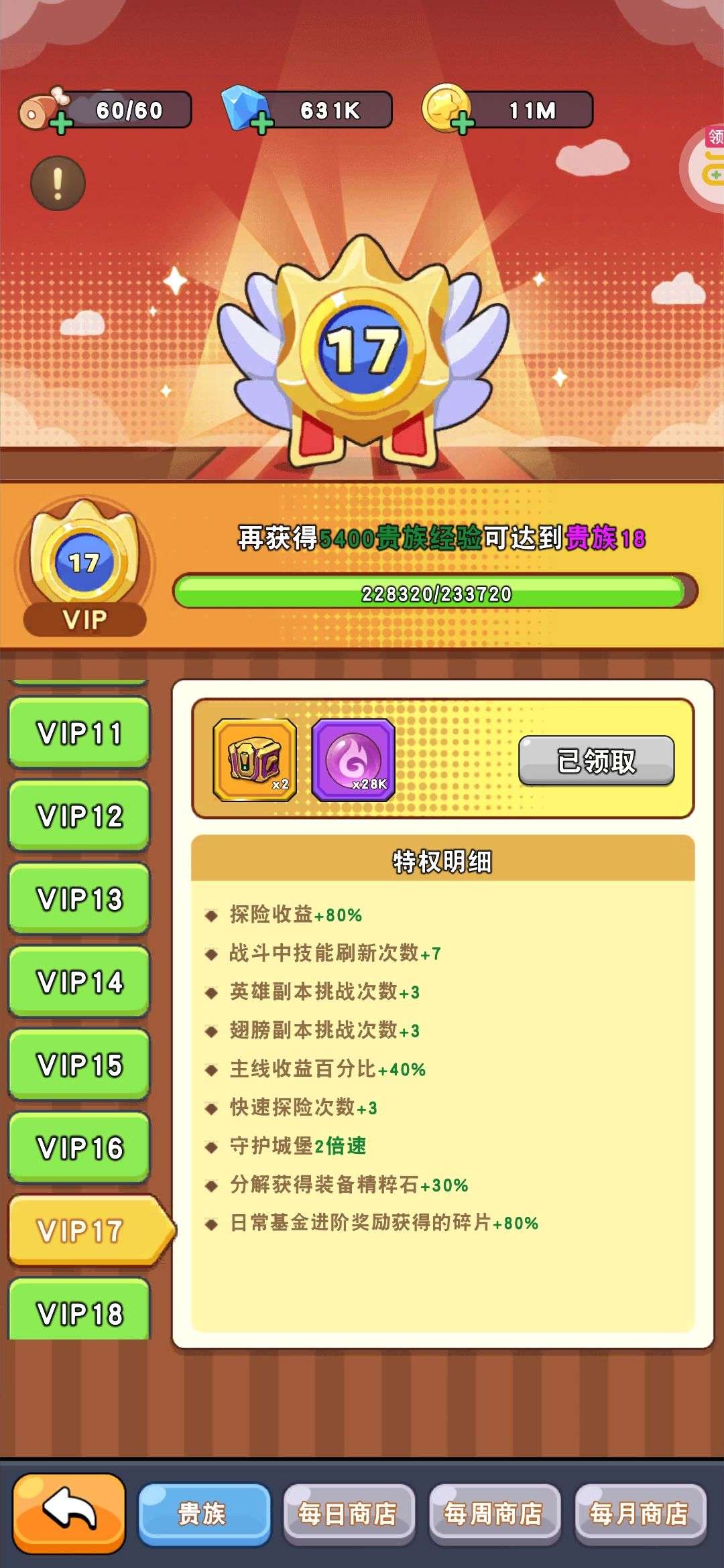The width and height of the screenshot is (724, 1568).
Task: Select the VIP13 tab
Action: pos(79,899)
